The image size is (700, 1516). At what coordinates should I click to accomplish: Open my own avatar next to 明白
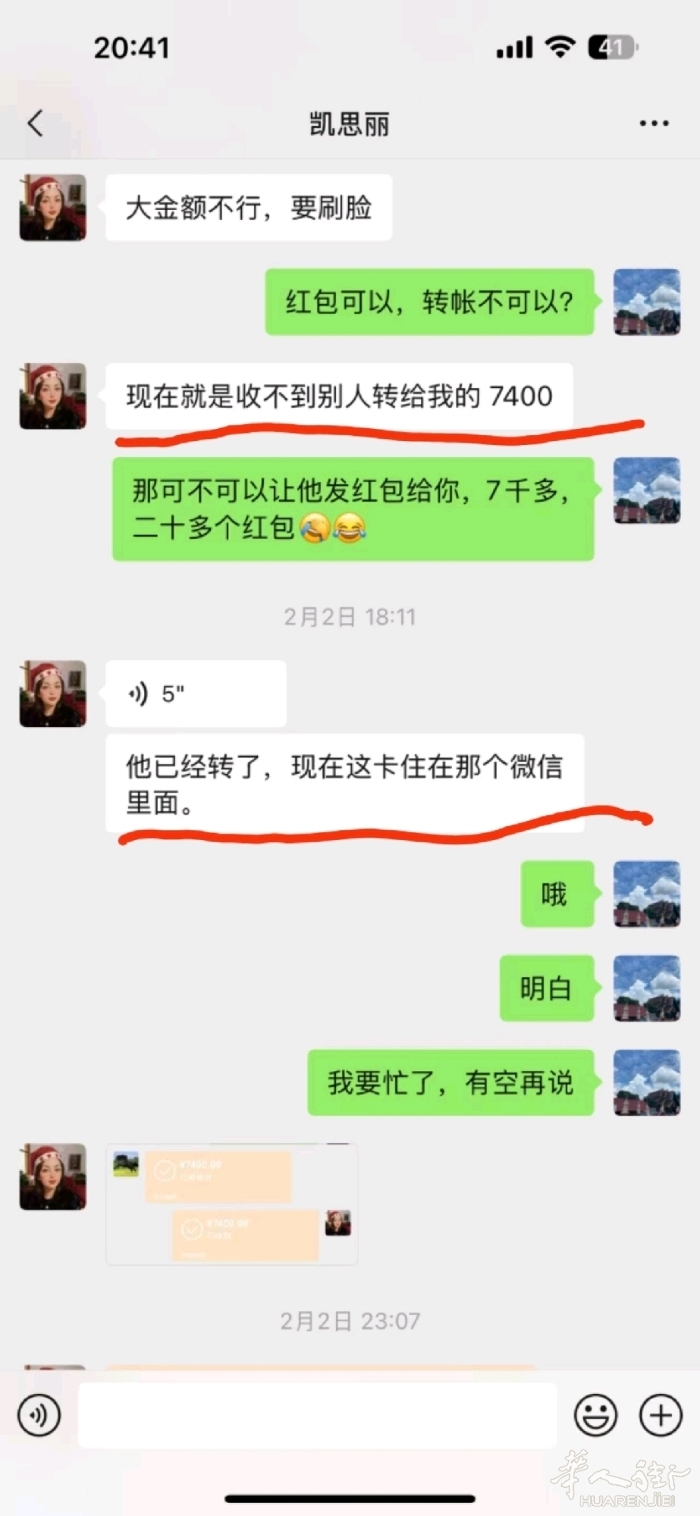click(646, 988)
